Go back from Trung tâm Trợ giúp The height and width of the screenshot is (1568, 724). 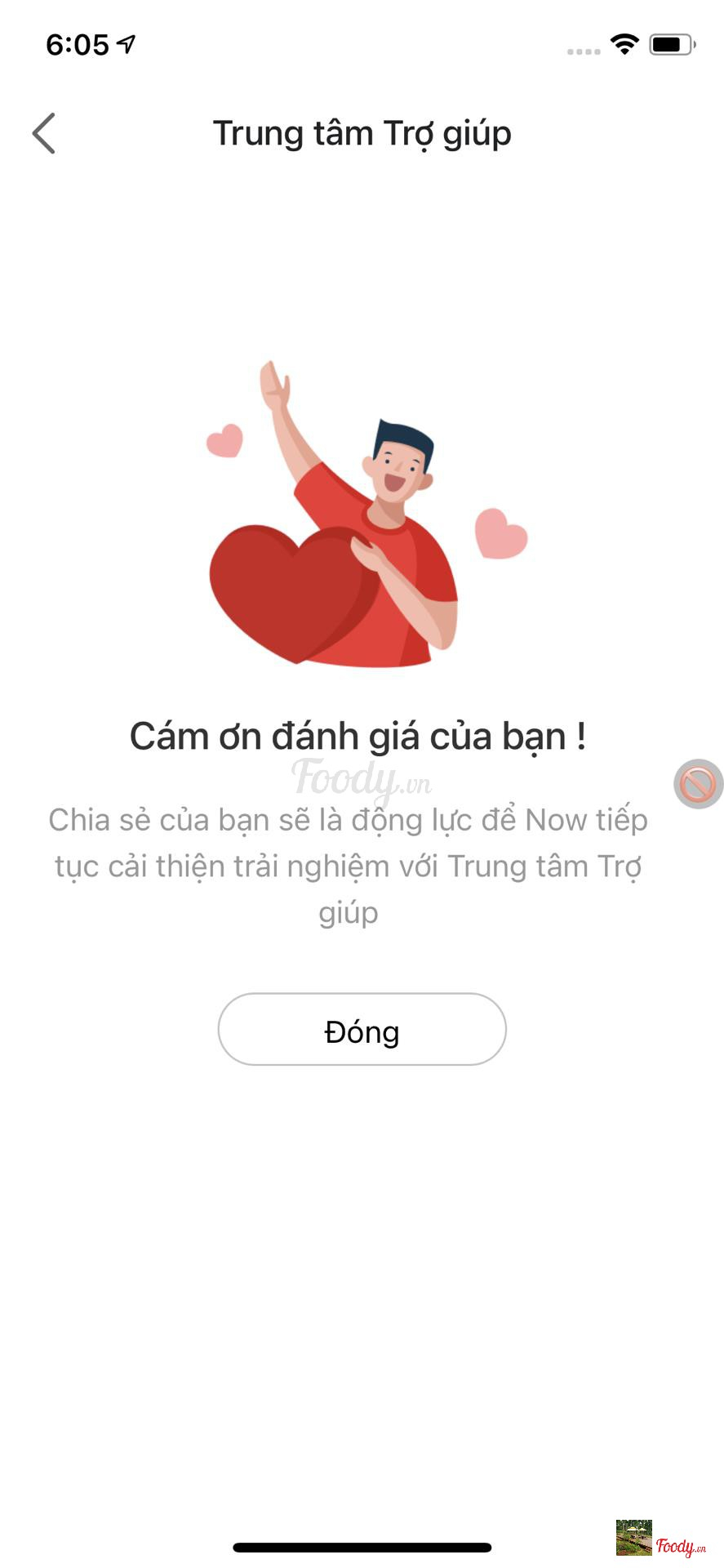click(44, 133)
